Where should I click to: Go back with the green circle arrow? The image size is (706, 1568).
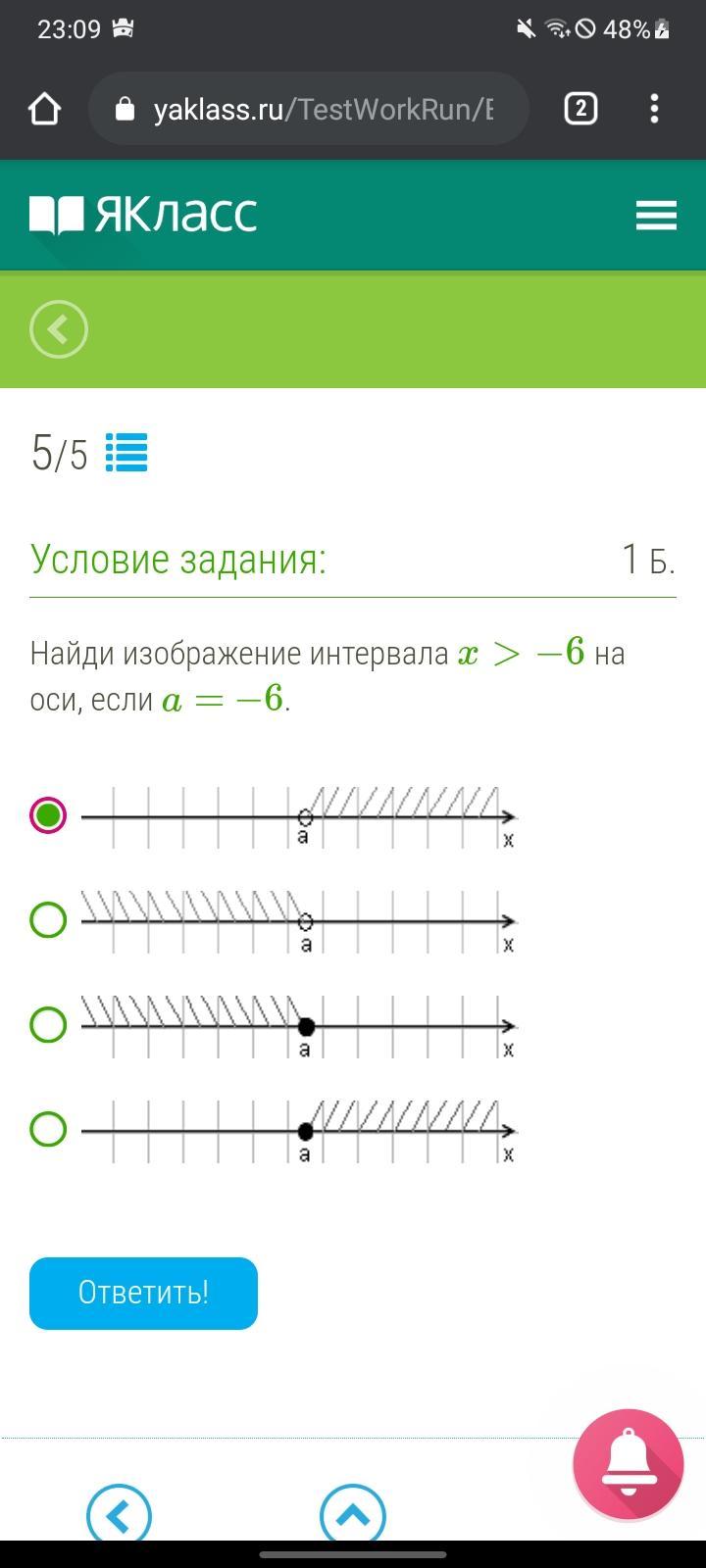[x=59, y=329]
